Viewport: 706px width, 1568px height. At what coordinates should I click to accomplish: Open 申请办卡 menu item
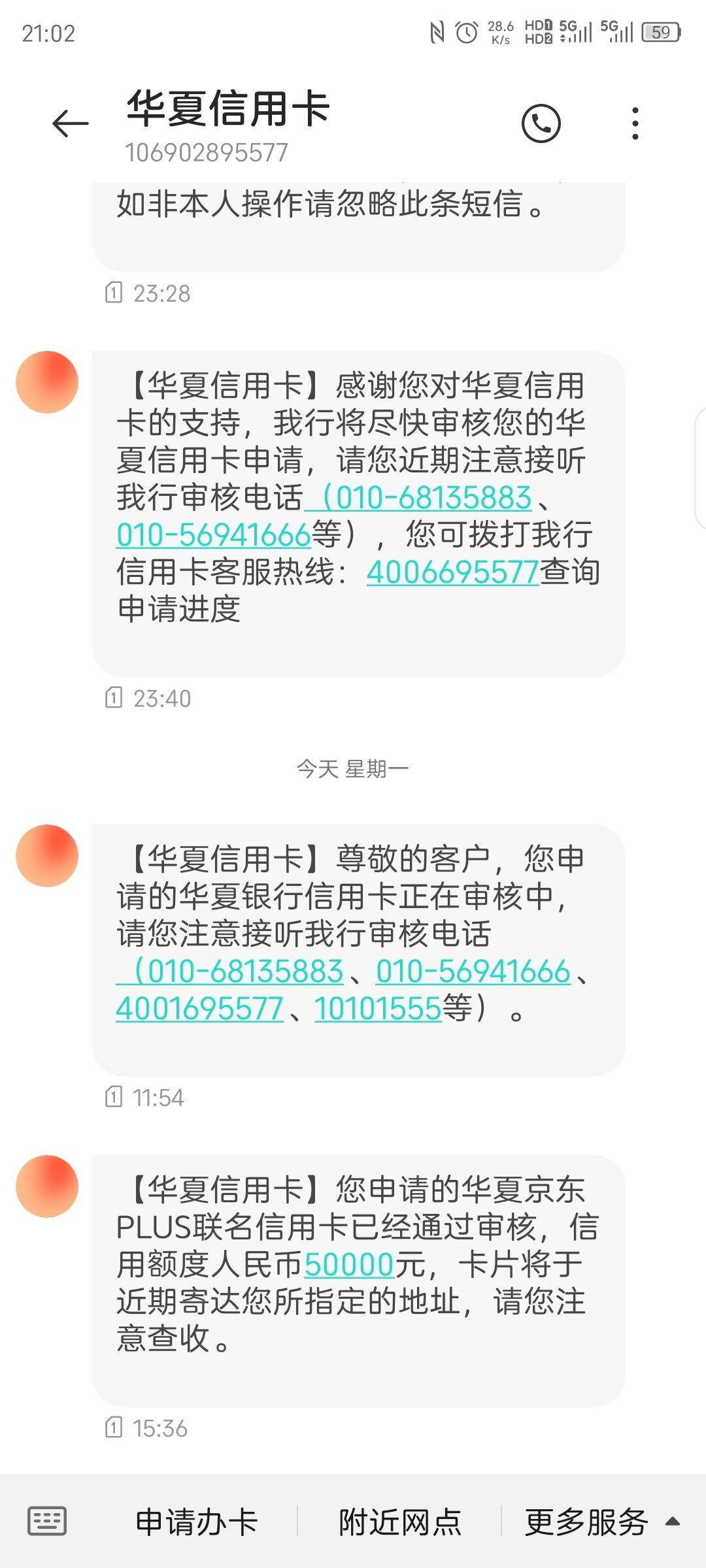[197, 1522]
